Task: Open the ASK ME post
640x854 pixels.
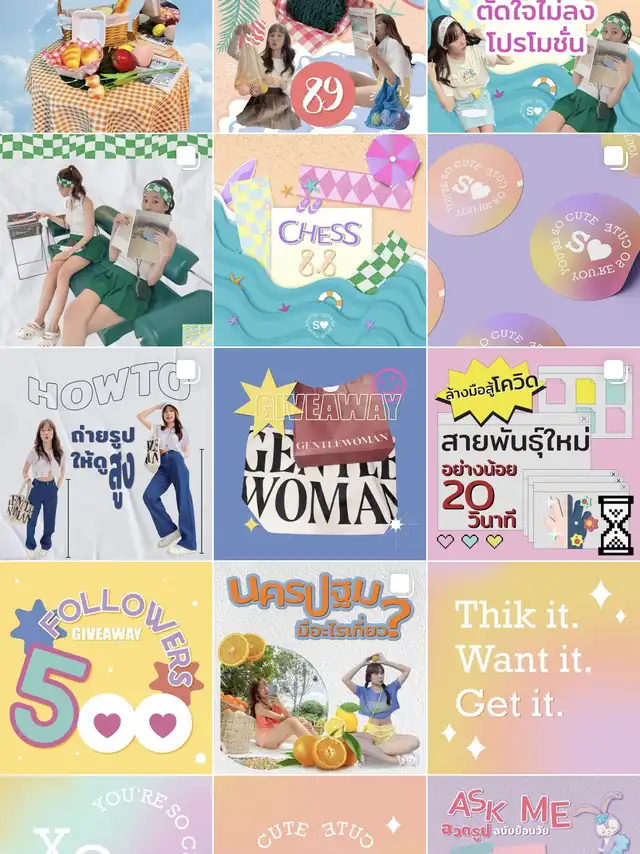Action: click(534, 816)
